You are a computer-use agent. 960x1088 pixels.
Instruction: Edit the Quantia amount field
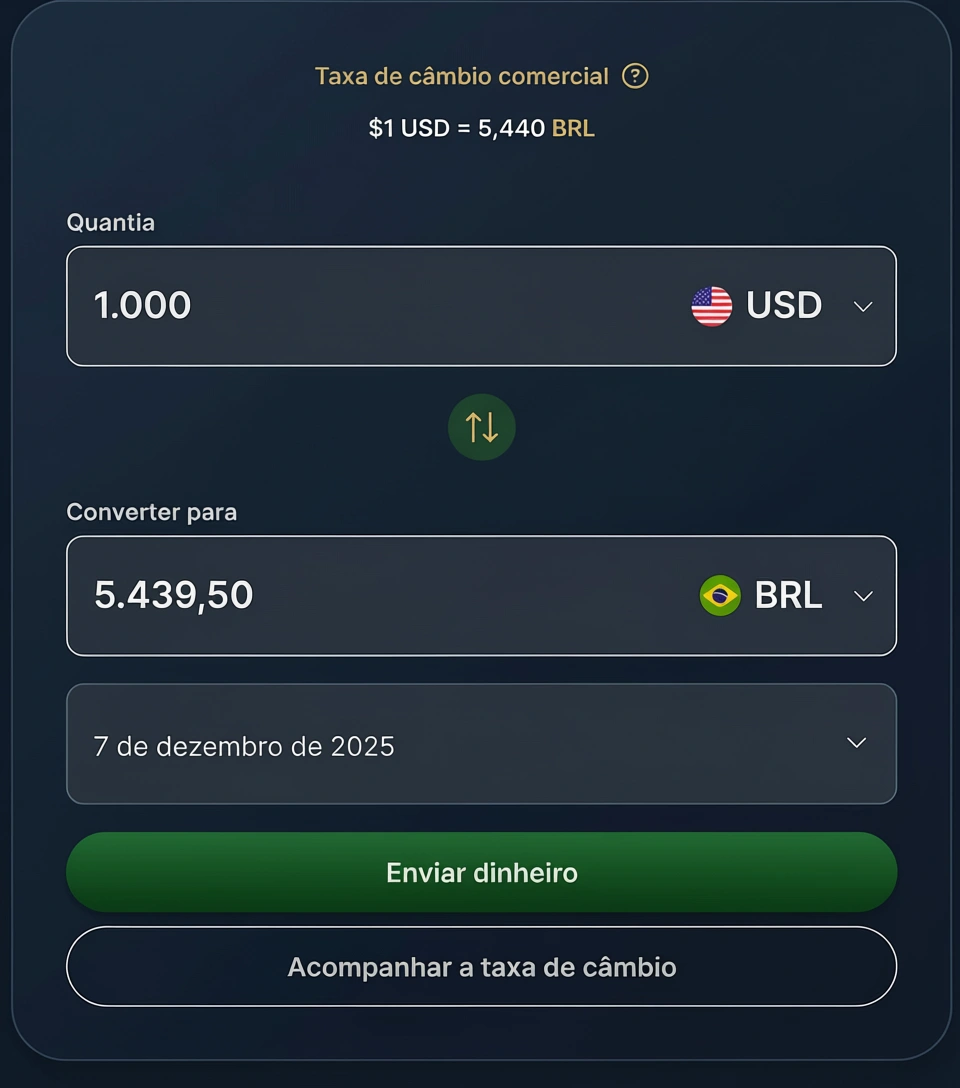(350, 306)
